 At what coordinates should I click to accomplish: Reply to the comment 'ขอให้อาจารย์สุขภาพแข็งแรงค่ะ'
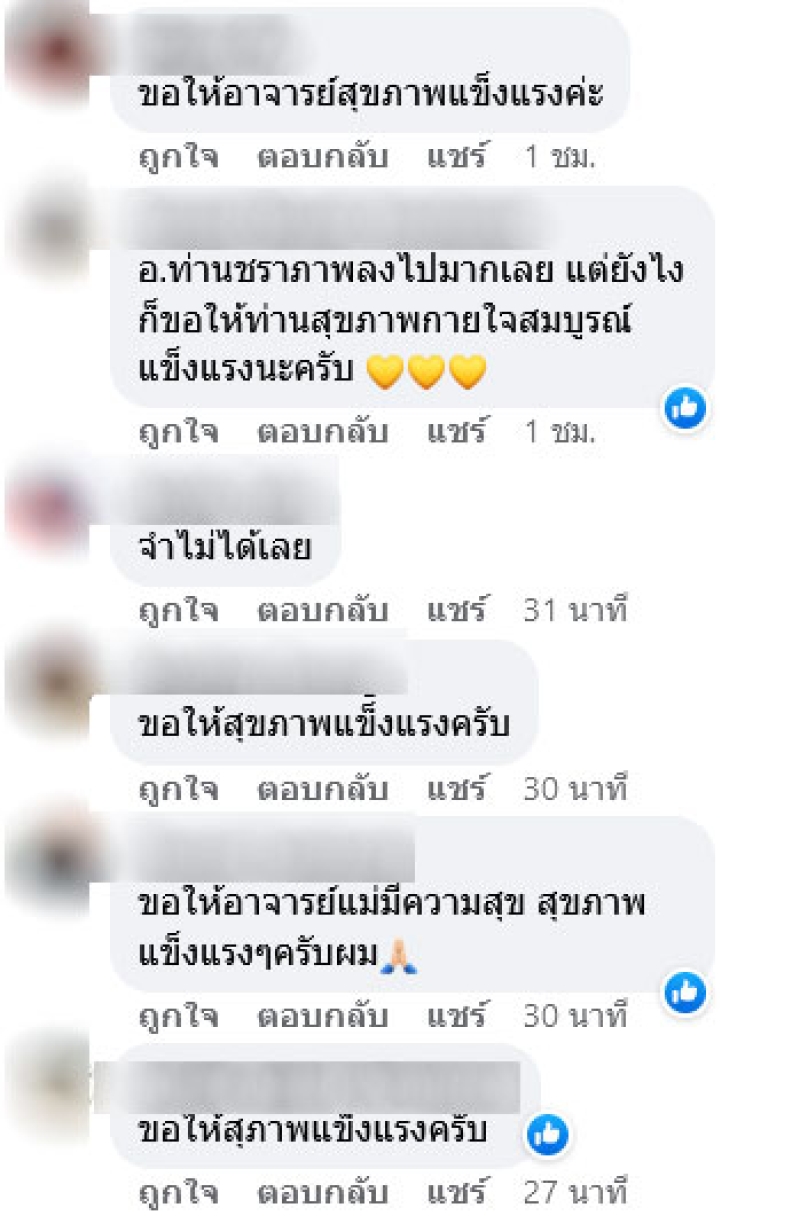322,156
